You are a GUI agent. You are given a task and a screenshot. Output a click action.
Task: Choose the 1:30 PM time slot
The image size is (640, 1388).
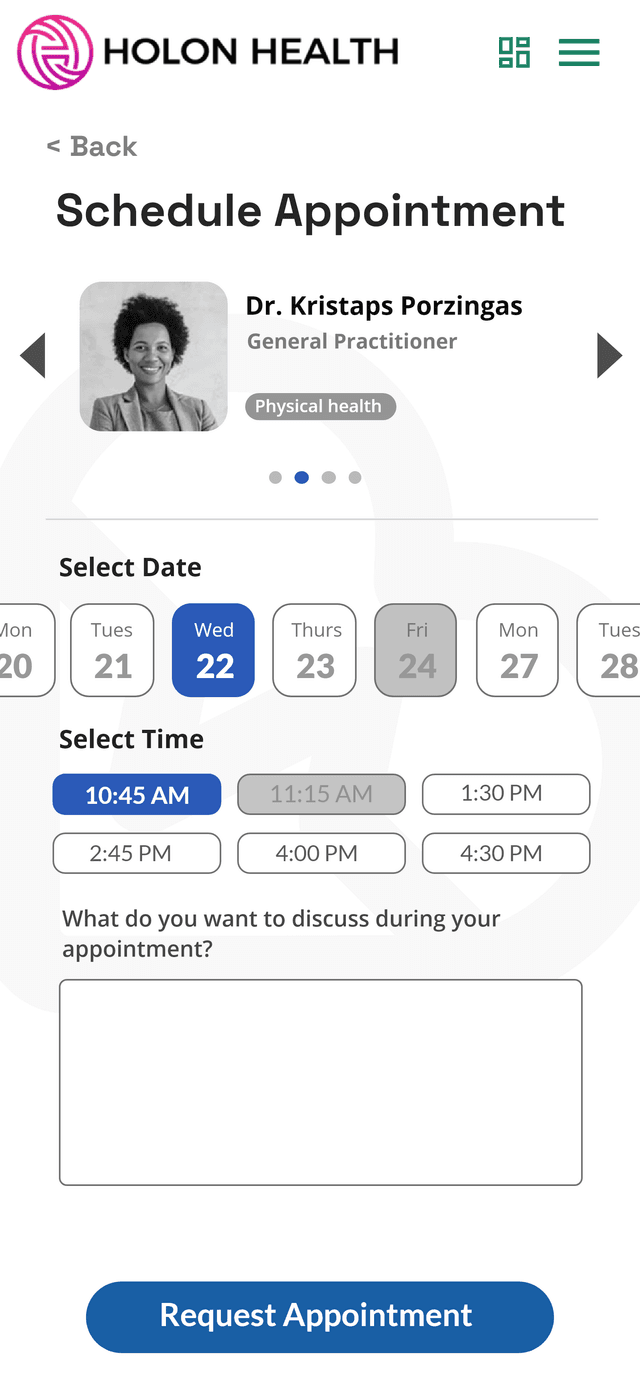click(x=506, y=794)
